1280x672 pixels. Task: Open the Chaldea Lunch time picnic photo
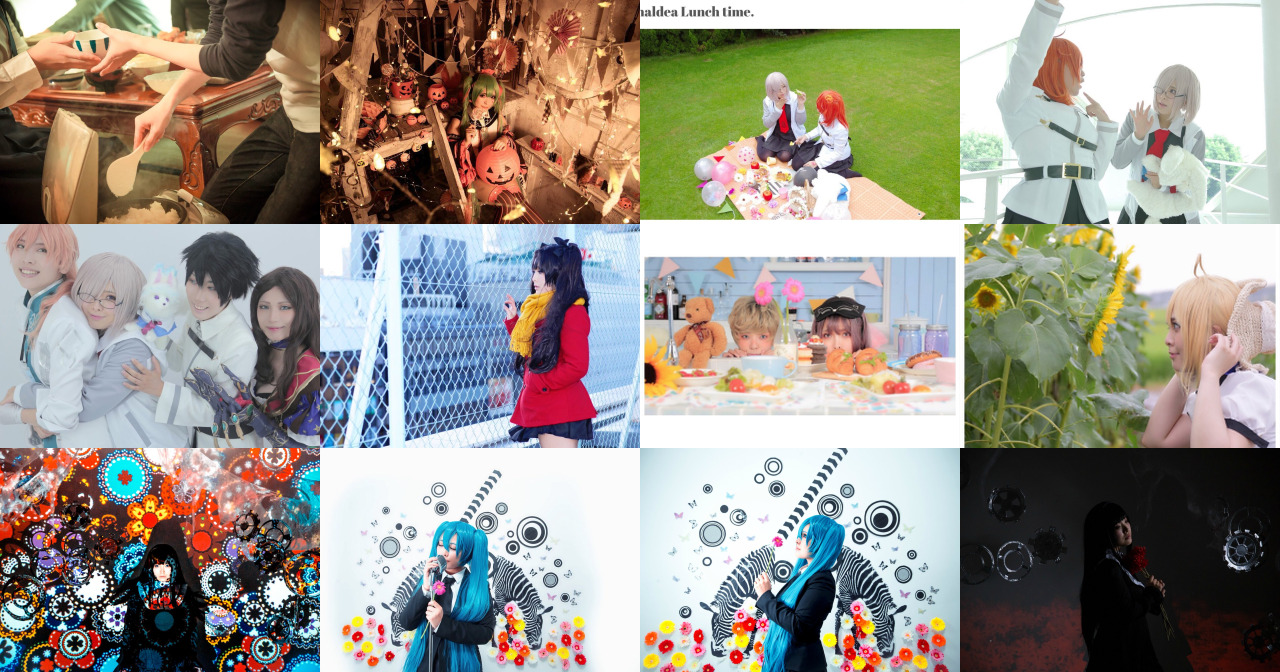pyautogui.click(x=800, y=124)
